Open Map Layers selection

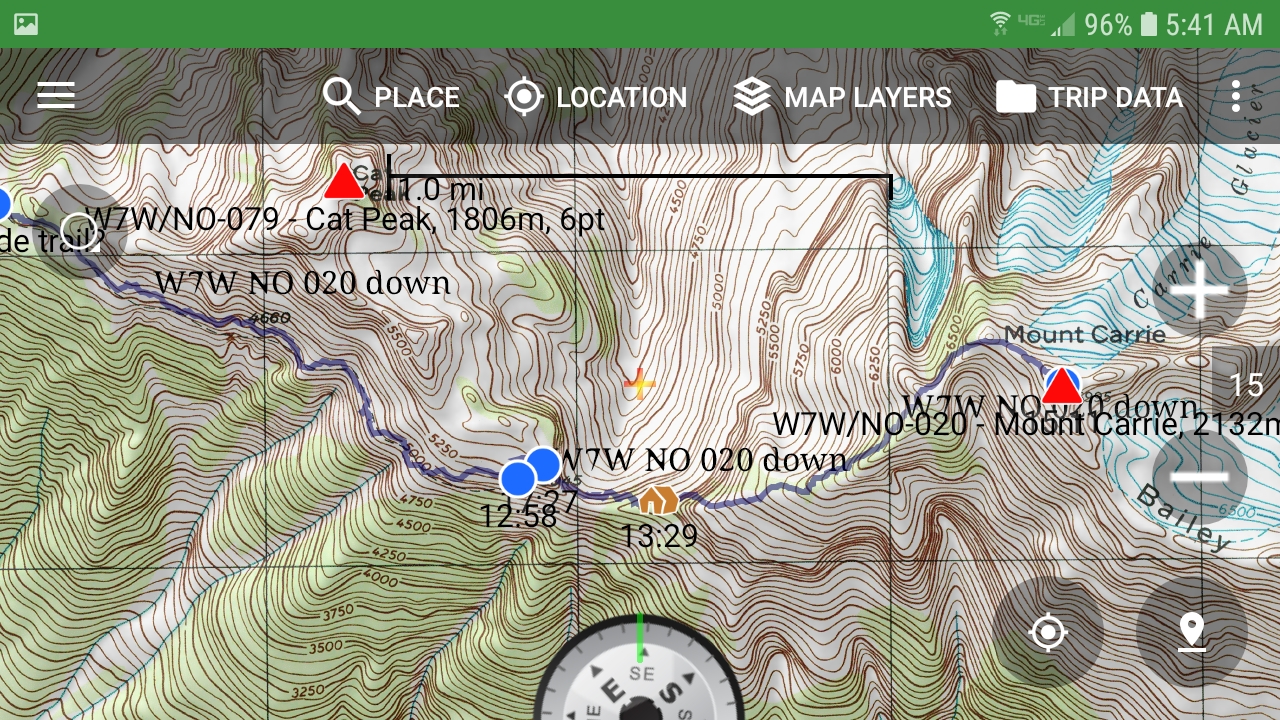842,97
